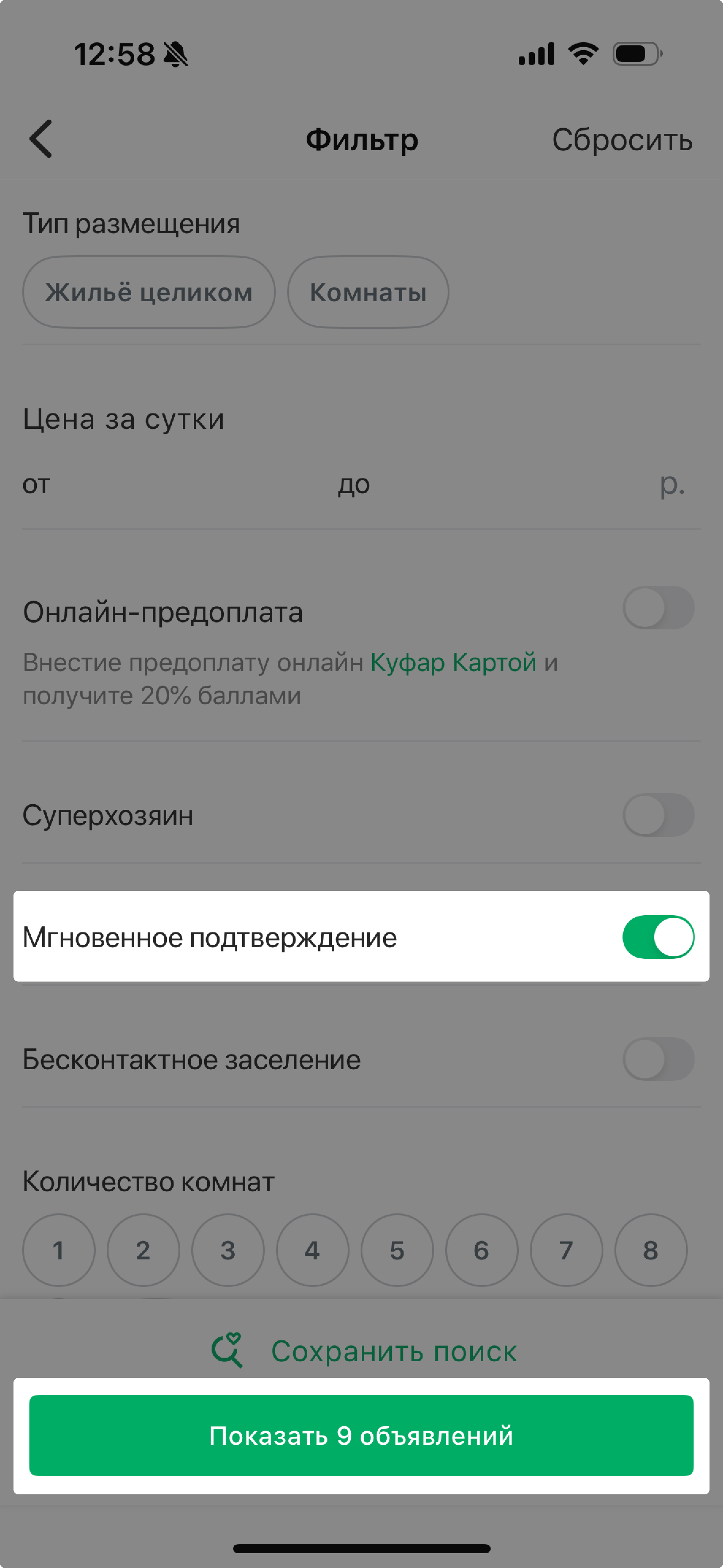Screen dimensions: 723x1568
Task: Open the Куфар Картой link
Action: (x=453, y=662)
